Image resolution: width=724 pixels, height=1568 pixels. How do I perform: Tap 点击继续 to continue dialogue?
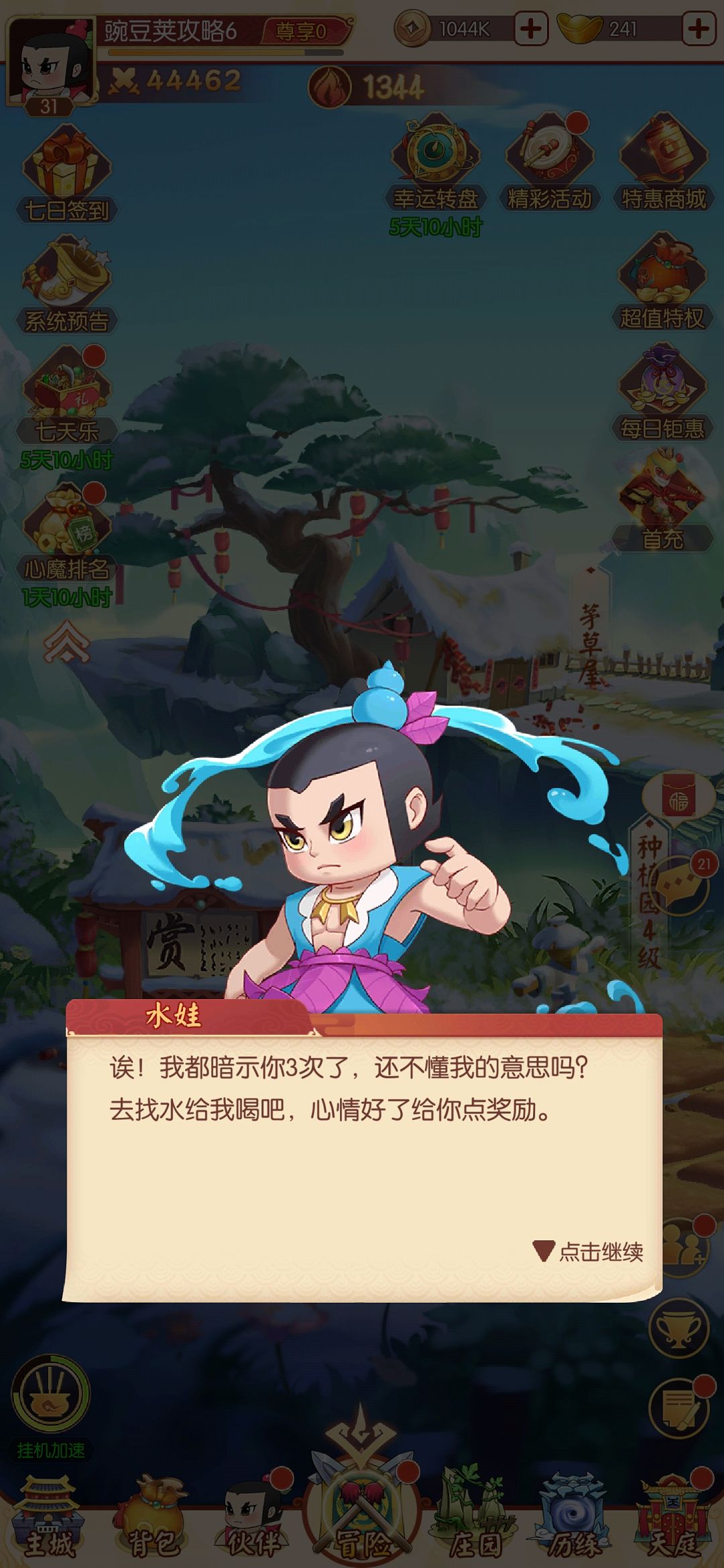(x=589, y=1251)
